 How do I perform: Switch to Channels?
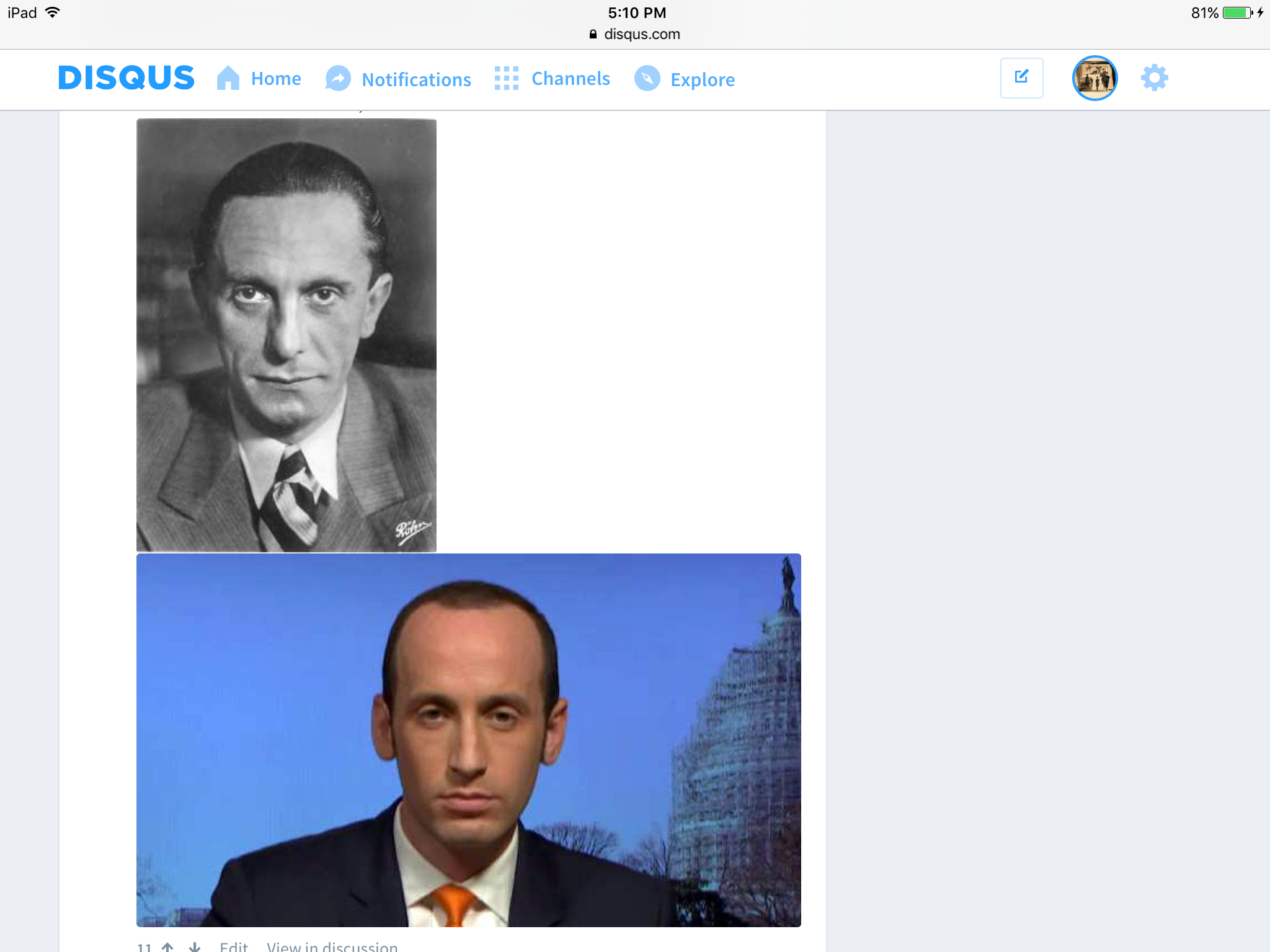tap(552, 79)
